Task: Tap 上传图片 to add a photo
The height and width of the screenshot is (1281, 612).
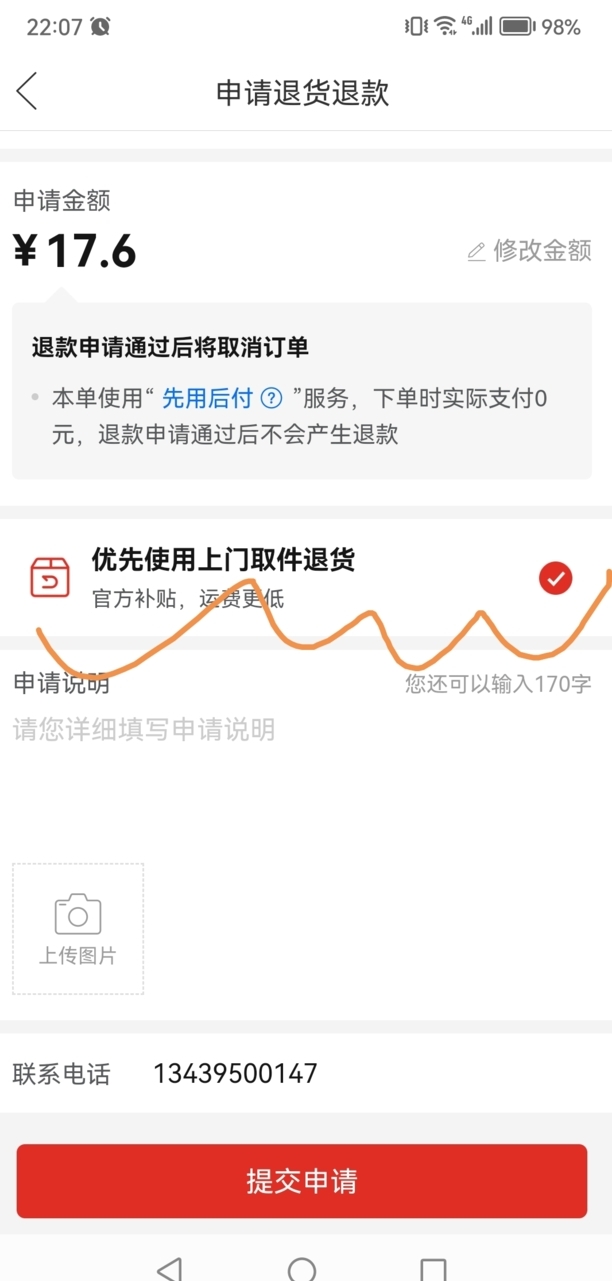Action: pyautogui.click(x=78, y=929)
